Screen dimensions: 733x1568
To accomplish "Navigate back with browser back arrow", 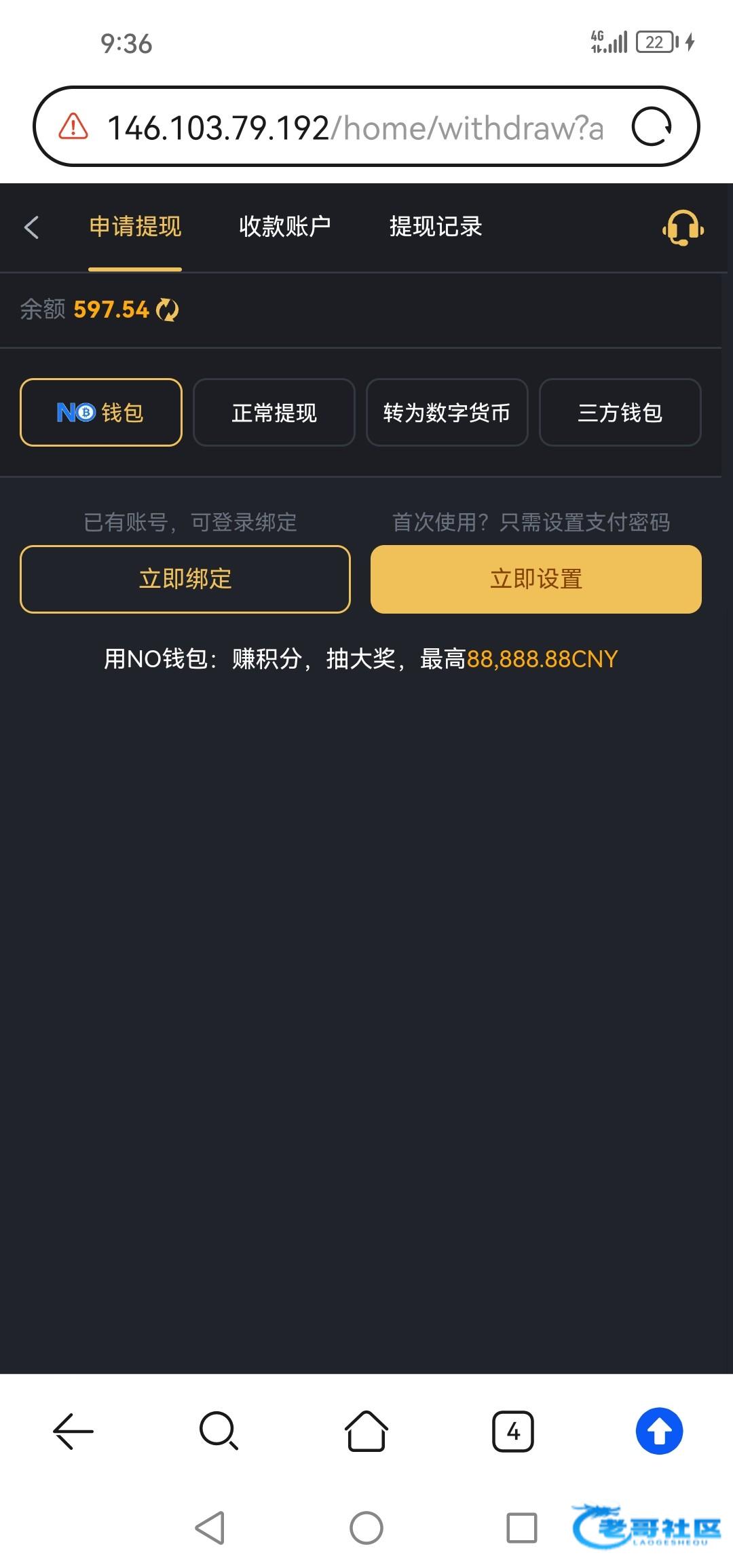I will (73, 1432).
